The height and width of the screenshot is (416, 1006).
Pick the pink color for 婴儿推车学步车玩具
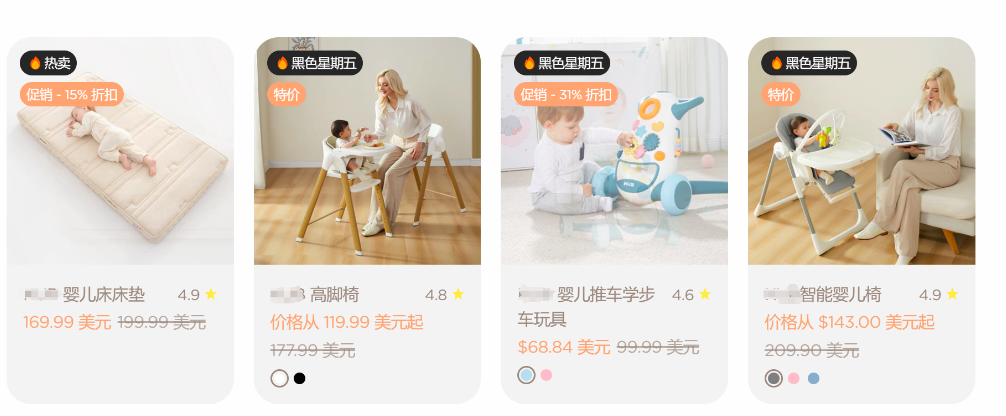[x=547, y=375]
